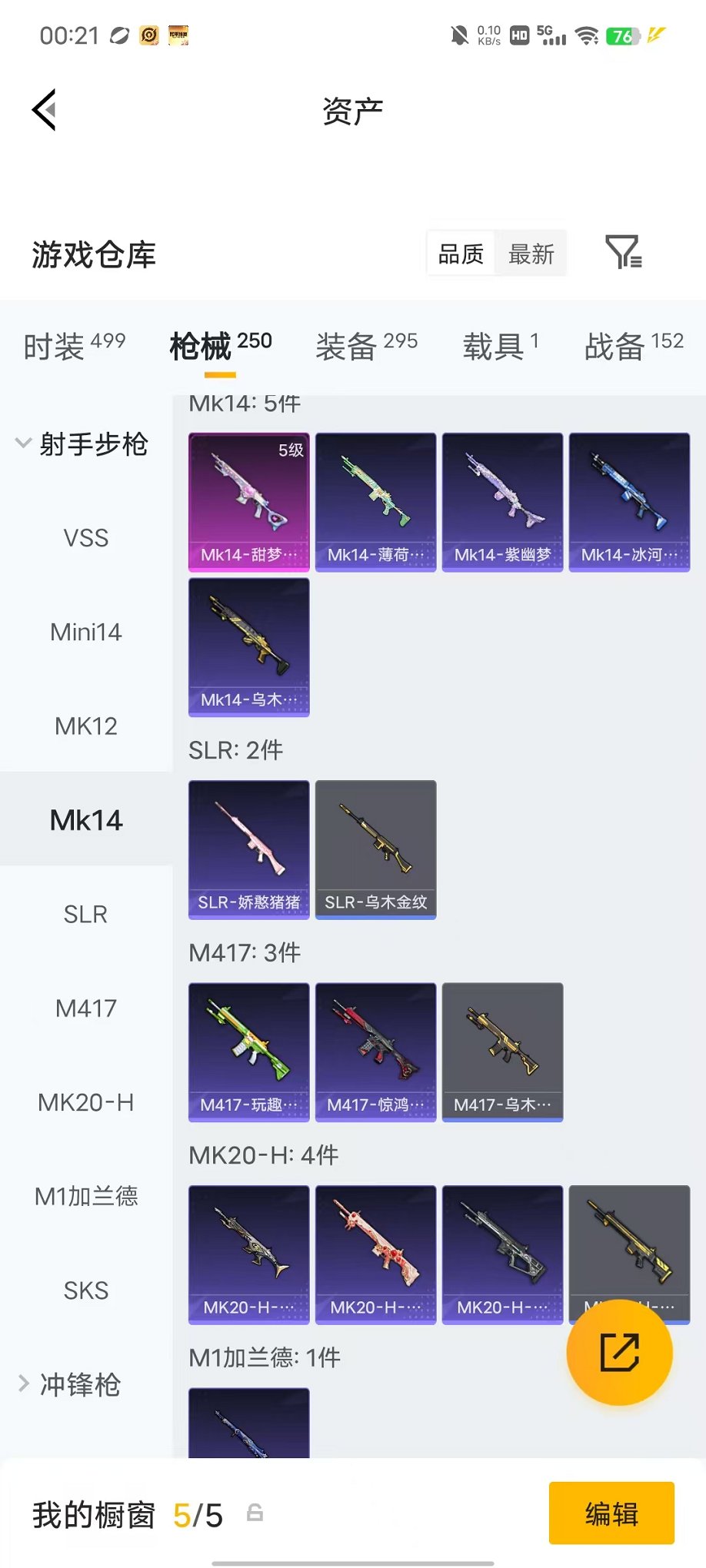The image size is (706, 1568).
Task: Tap the 编辑 button
Action: [611, 1513]
